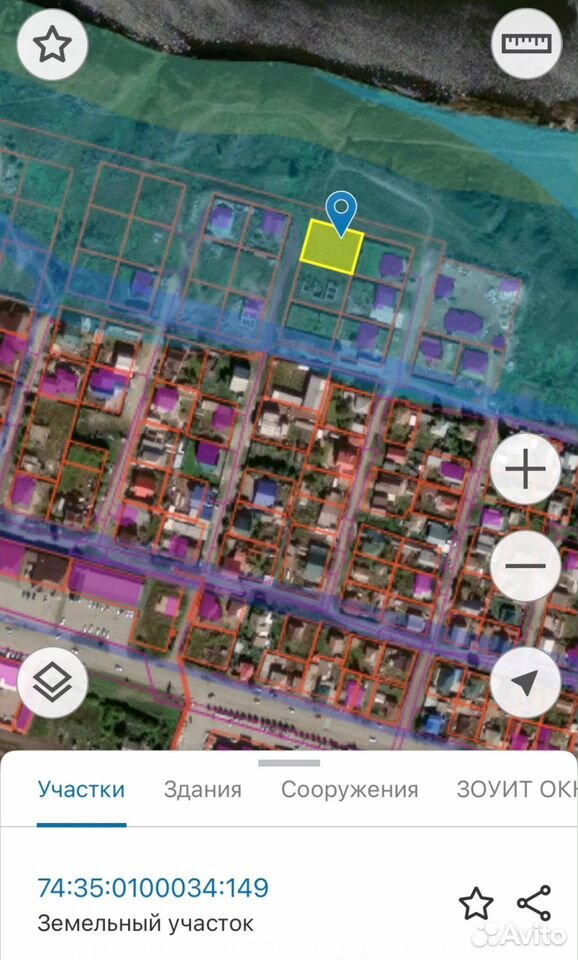
Task: Zoom in with the plus button
Action: [525, 469]
